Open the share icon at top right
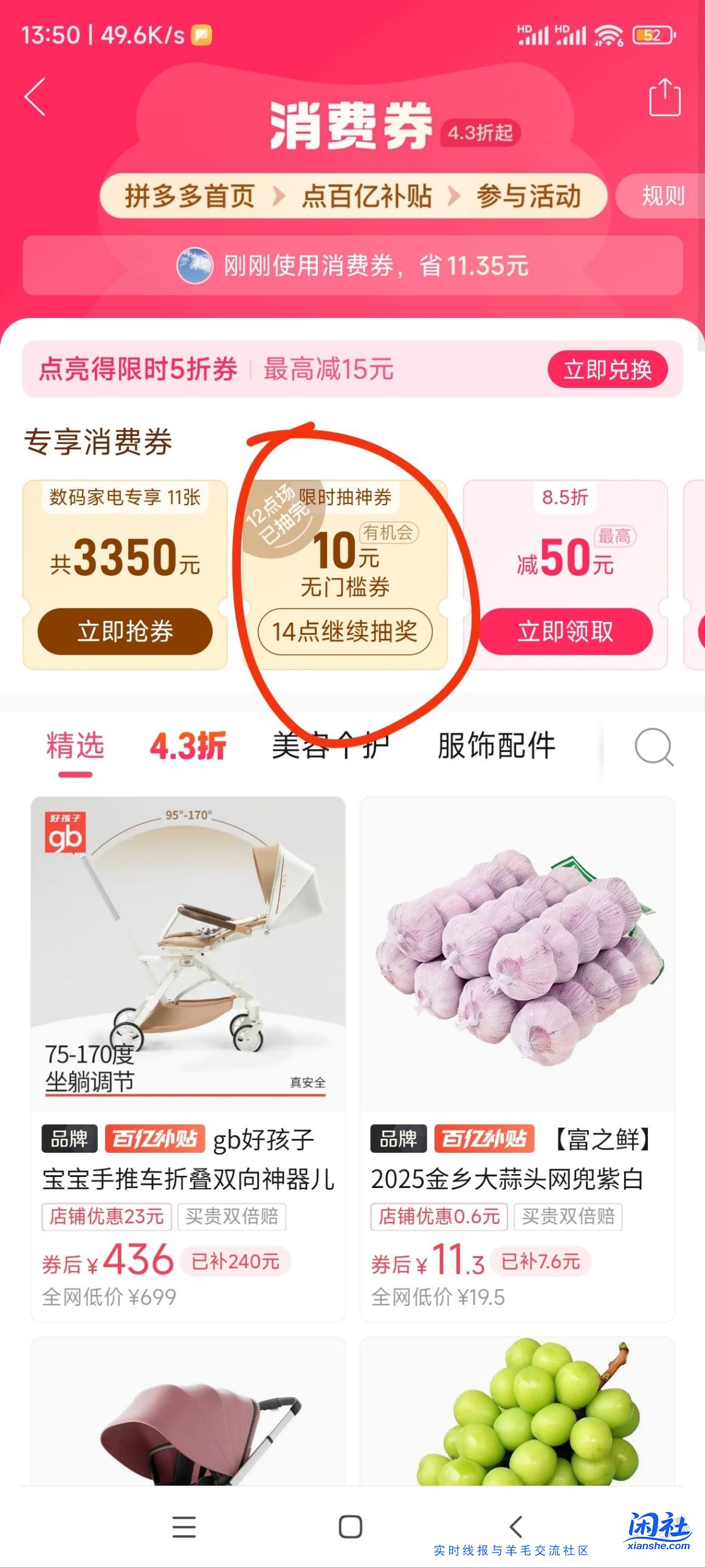Image resolution: width=705 pixels, height=1568 pixels. click(665, 97)
